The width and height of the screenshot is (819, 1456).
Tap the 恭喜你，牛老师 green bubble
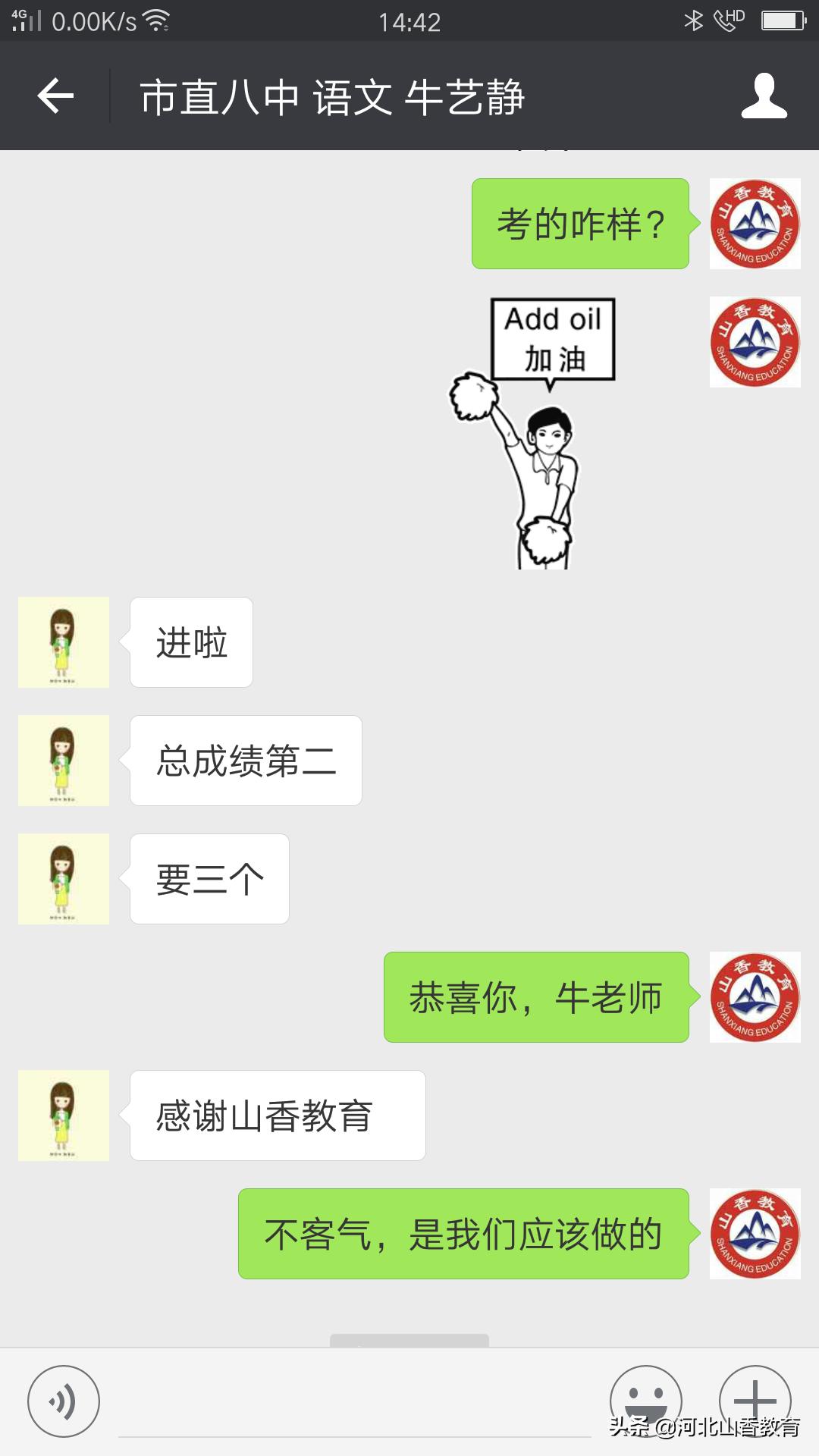535,999
